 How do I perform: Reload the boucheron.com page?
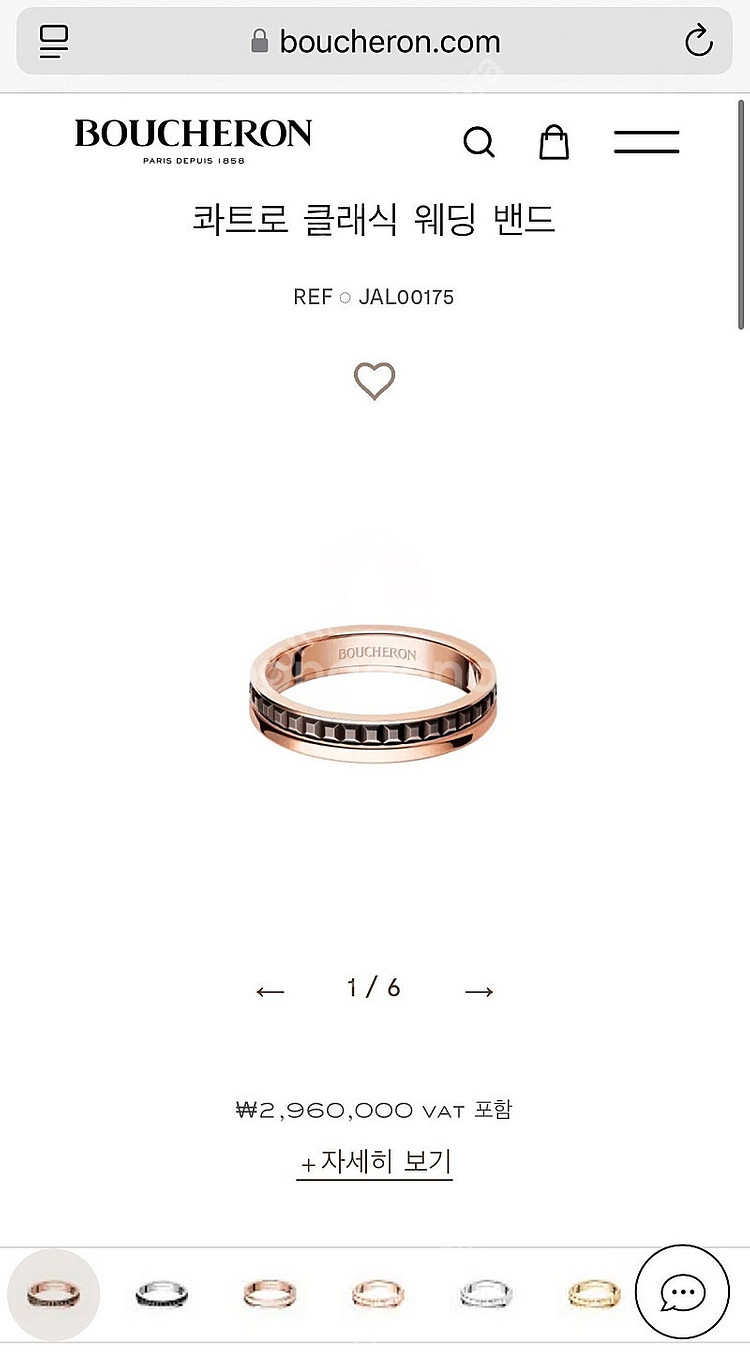[697, 41]
